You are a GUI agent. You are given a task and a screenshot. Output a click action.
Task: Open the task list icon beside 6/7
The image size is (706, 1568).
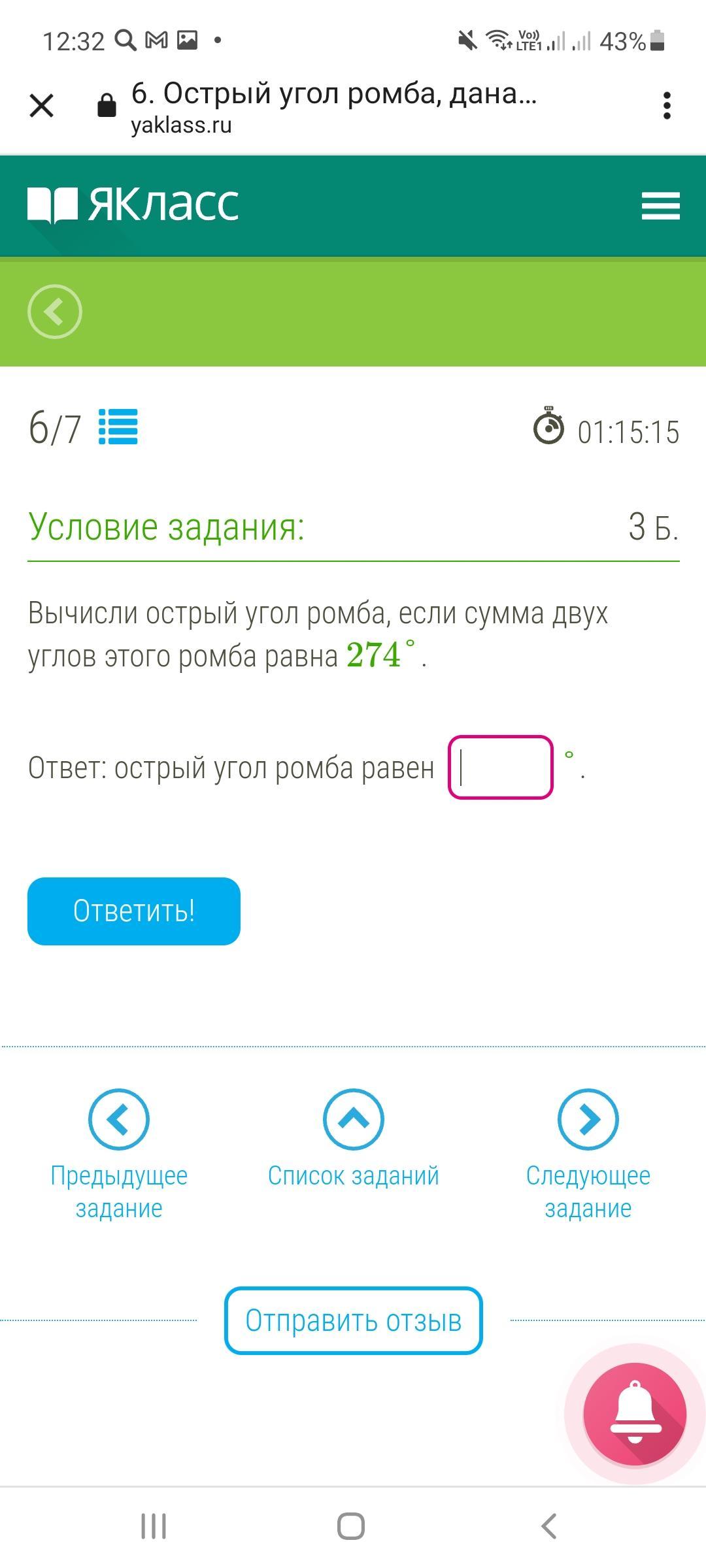pos(118,427)
